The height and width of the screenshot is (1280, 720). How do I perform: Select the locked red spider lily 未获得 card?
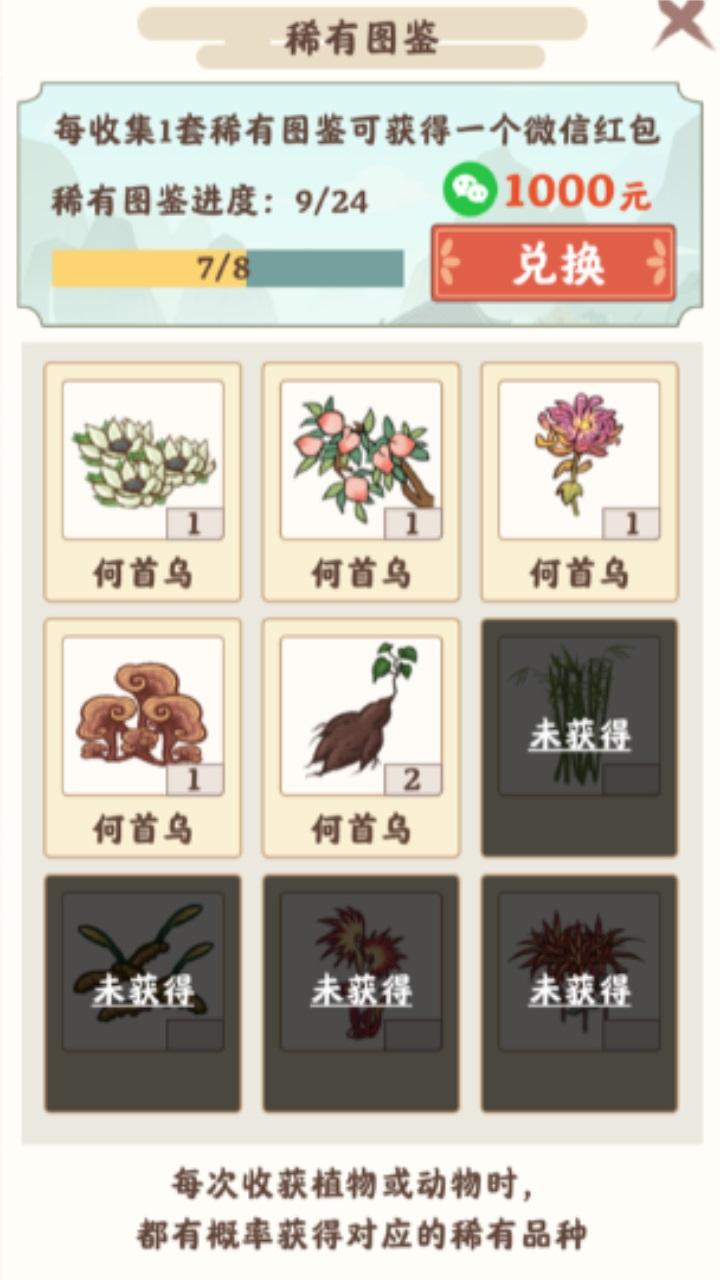[579, 993]
